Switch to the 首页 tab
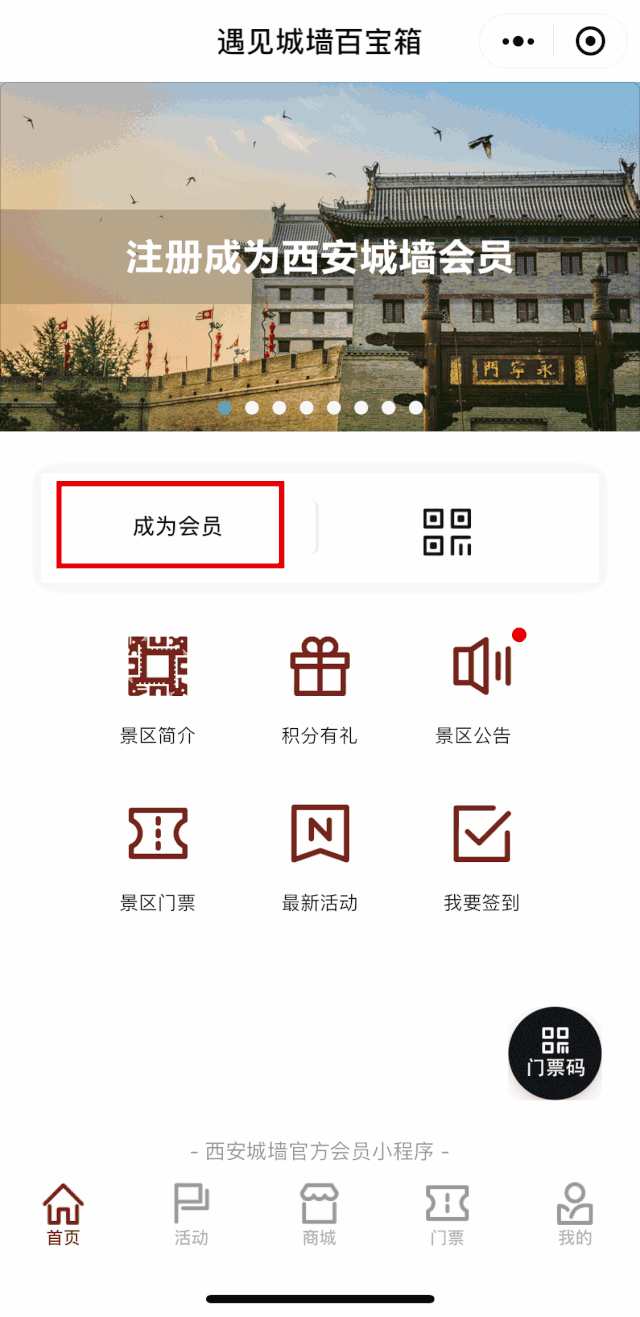The image size is (640, 1317). pos(63,1214)
